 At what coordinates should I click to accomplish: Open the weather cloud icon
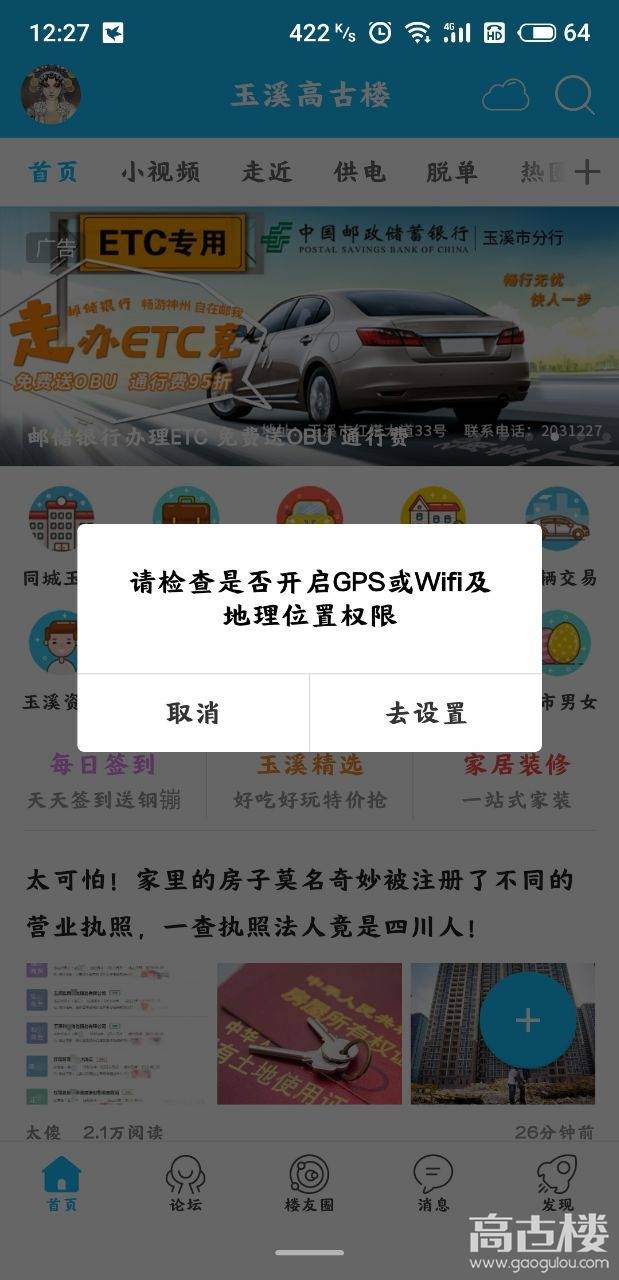[506, 96]
